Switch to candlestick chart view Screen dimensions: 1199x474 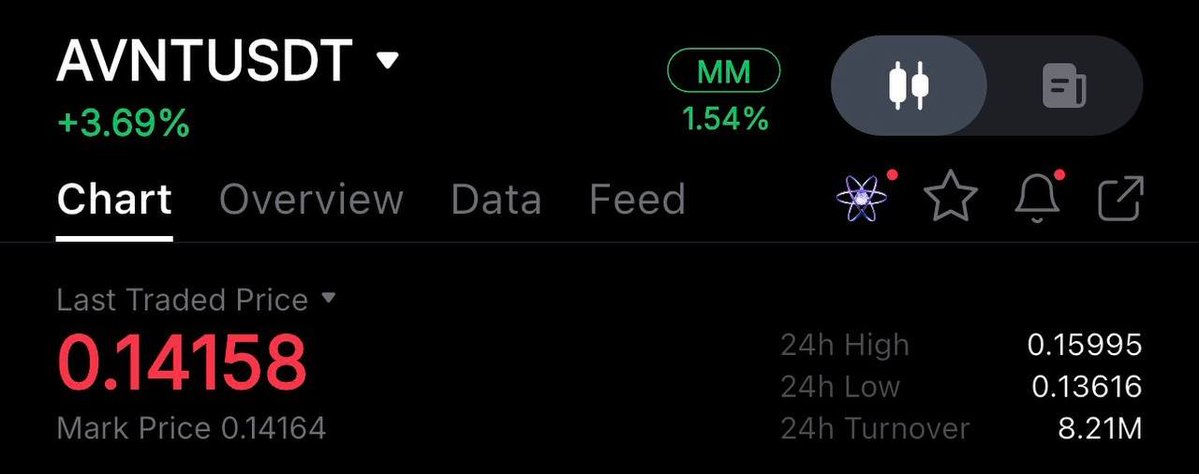point(910,86)
